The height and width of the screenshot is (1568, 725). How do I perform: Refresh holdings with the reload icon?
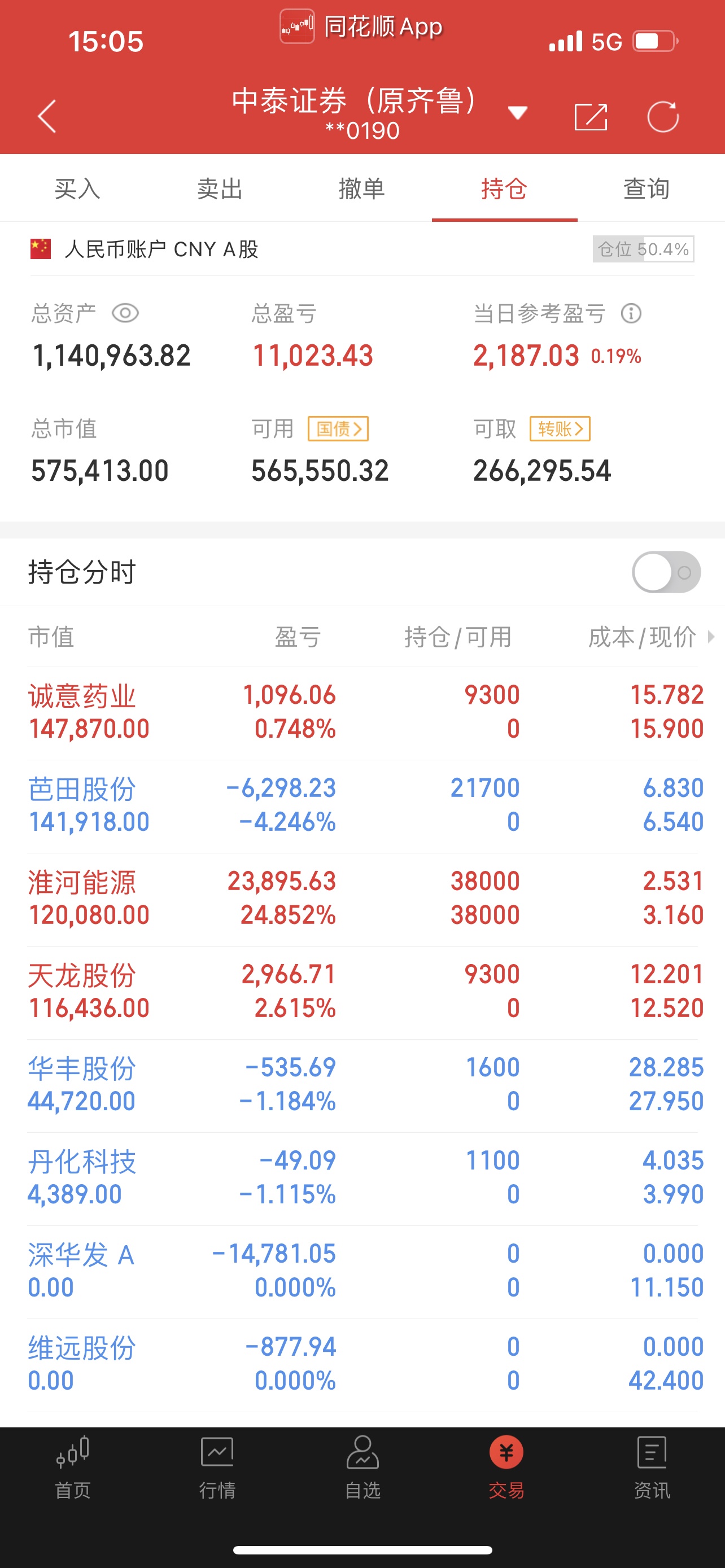(663, 116)
